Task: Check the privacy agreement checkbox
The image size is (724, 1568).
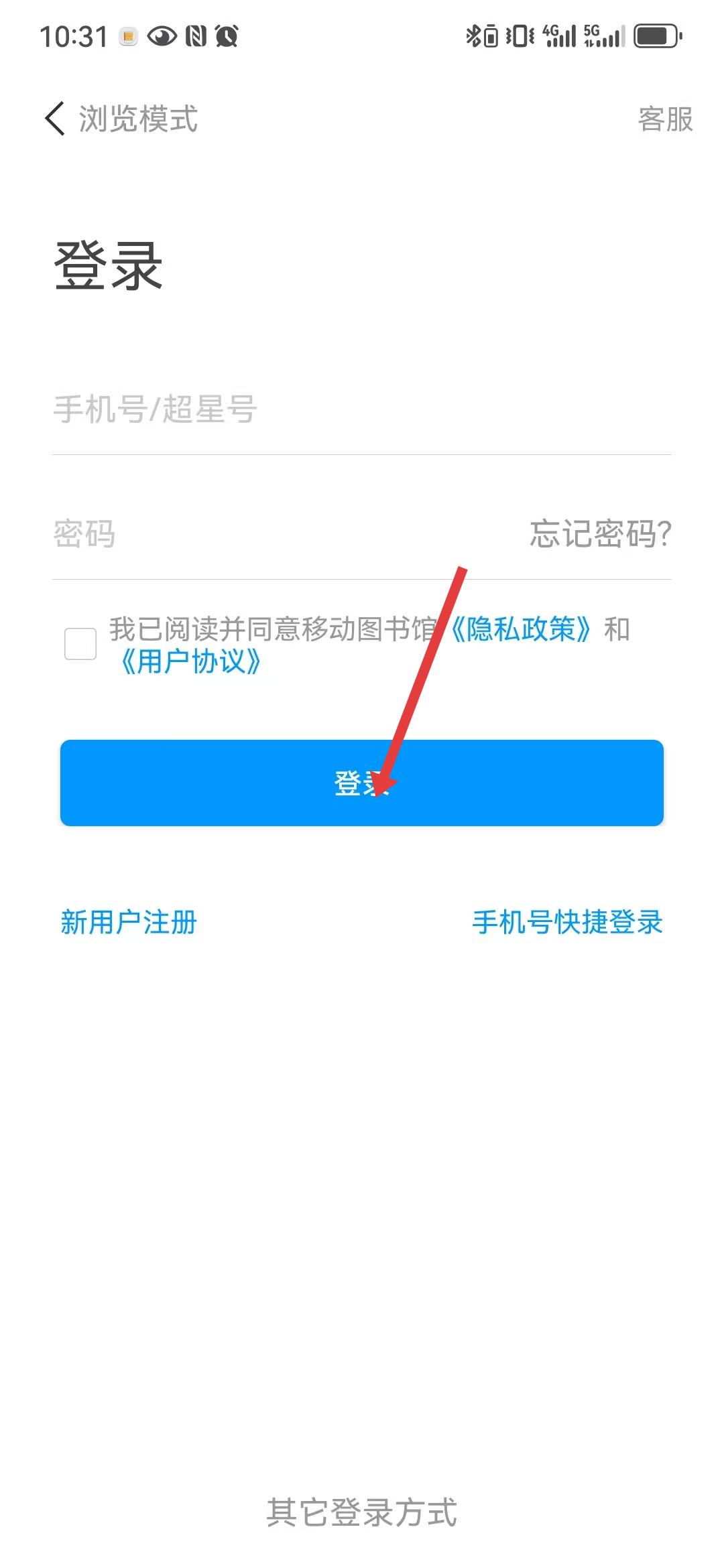Action: (x=80, y=644)
